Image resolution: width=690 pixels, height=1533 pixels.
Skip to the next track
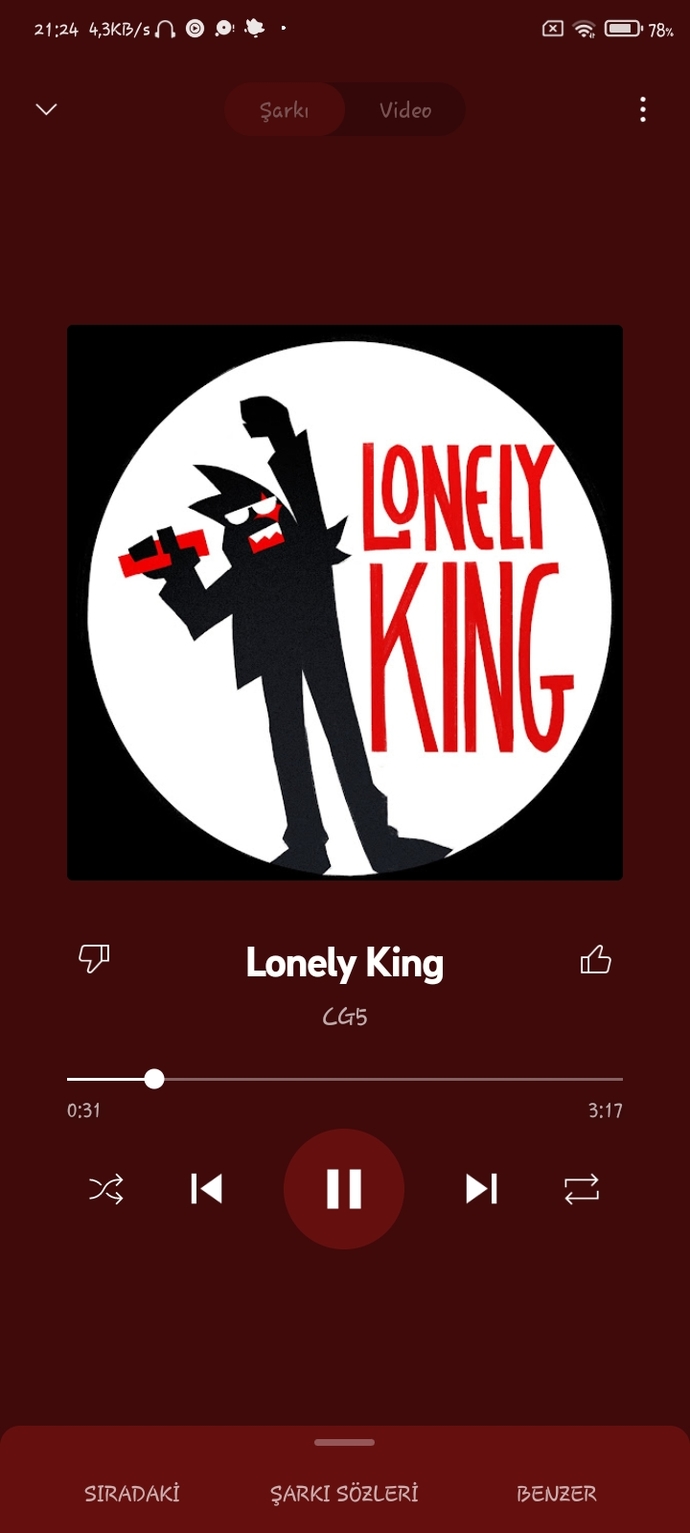[x=481, y=1189]
